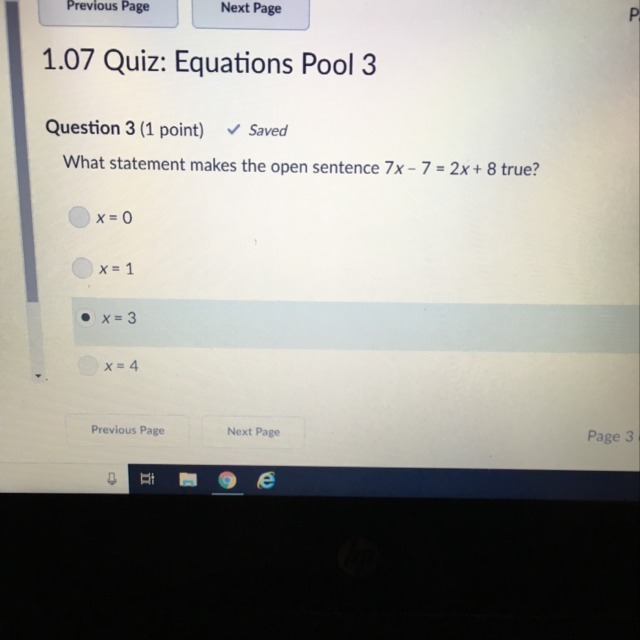Pick x = 4 as the answer

pyautogui.click(x=89, y=366)
